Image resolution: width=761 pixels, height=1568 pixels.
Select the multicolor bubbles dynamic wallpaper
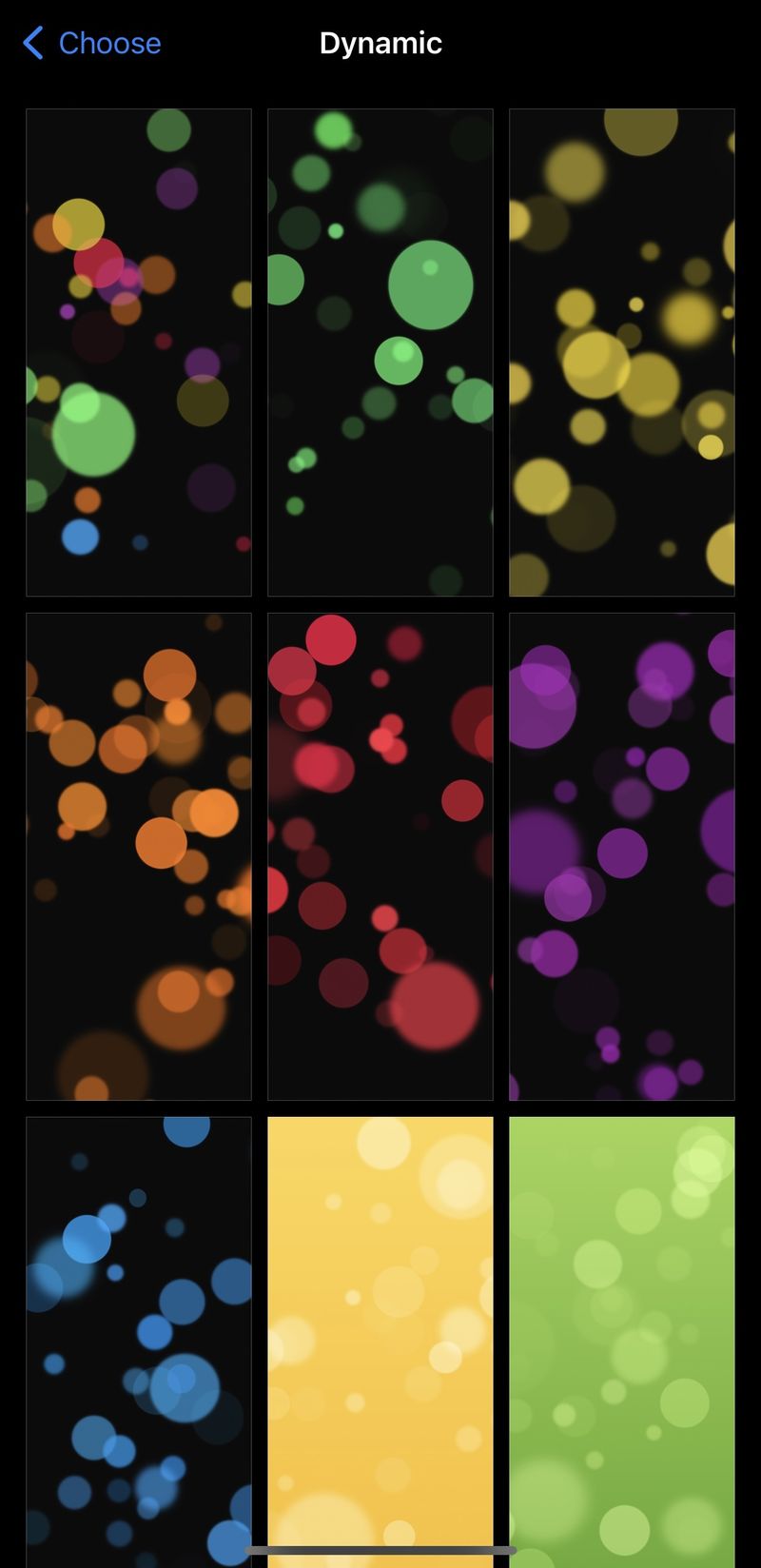139,352
